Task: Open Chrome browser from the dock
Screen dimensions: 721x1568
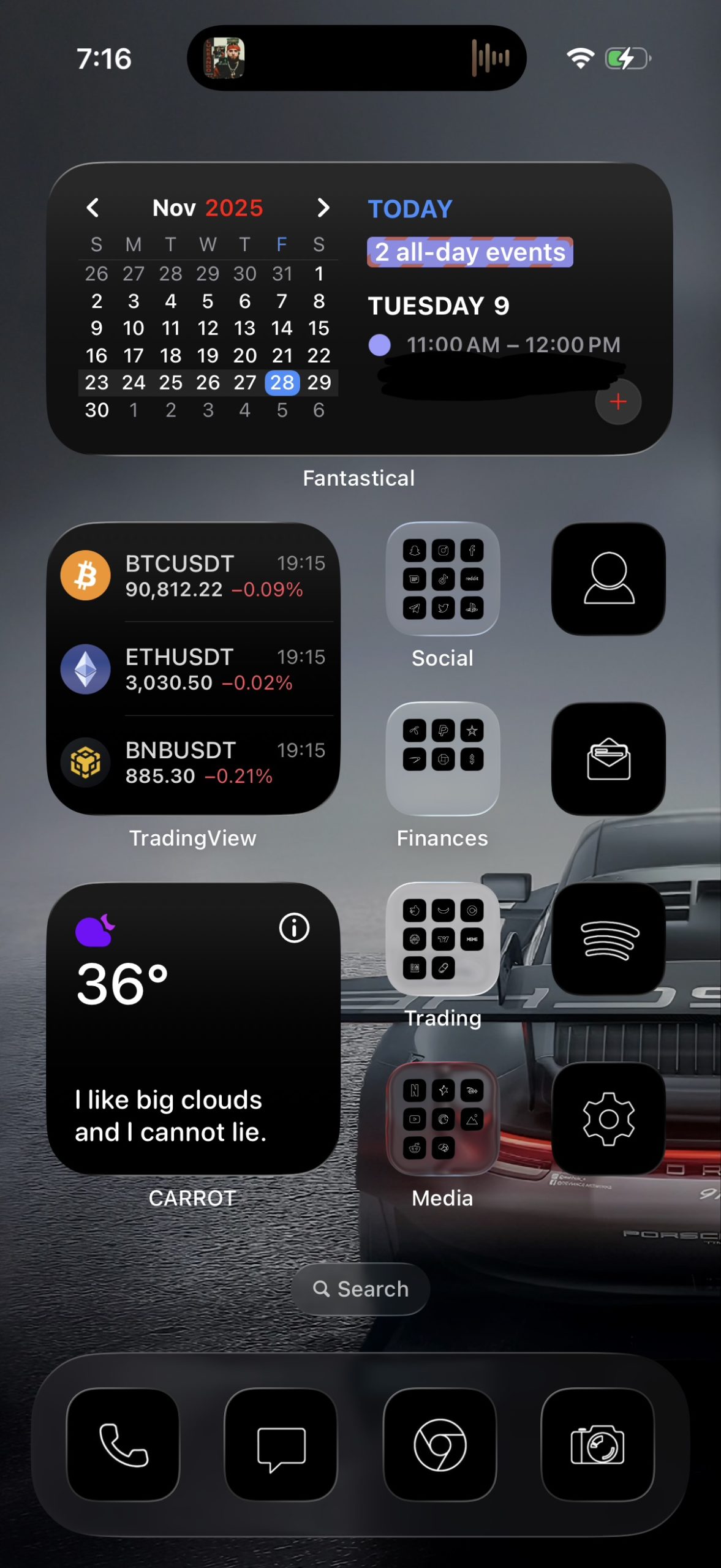Action: click(439, 1444)
